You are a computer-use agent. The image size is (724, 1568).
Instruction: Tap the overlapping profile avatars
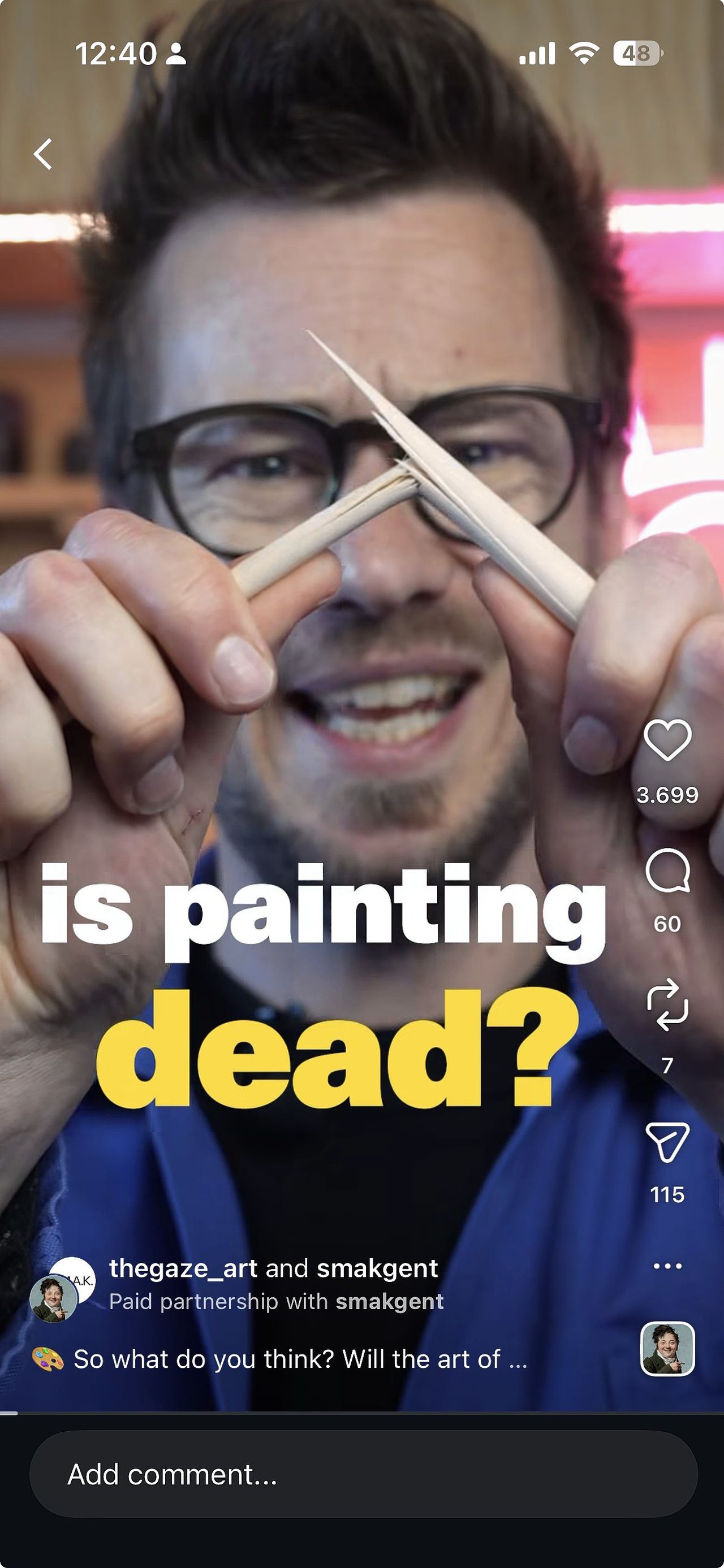(x=61, y=1289)
